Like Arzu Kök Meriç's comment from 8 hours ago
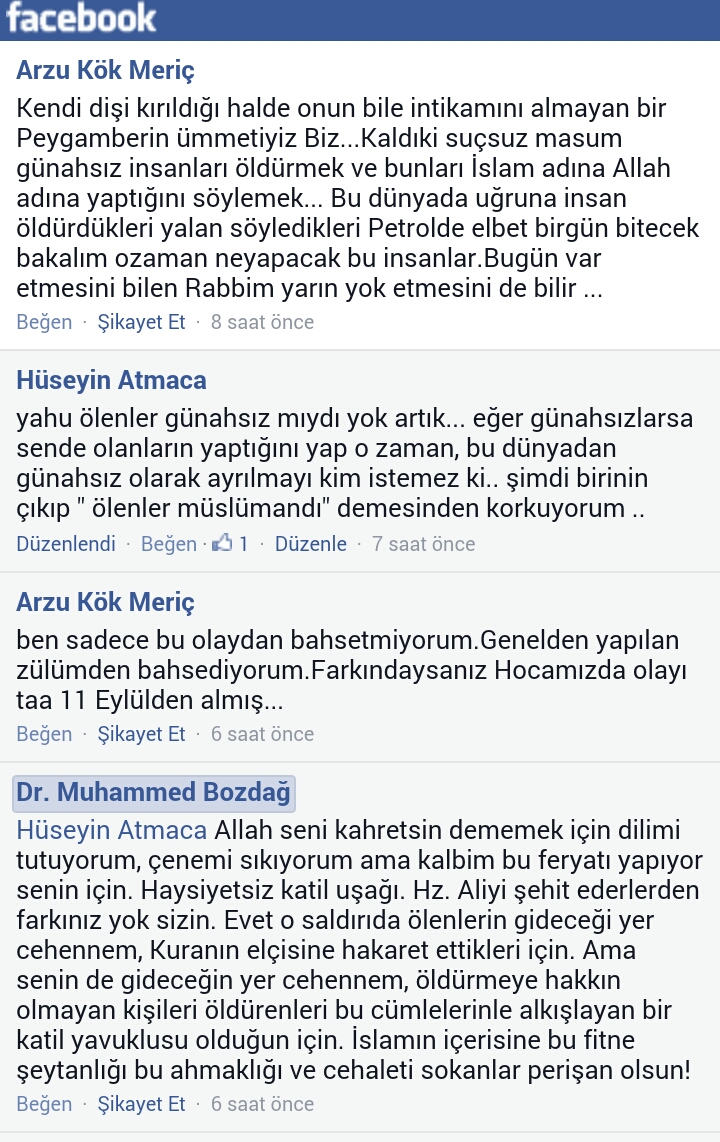 click(44, 322)
